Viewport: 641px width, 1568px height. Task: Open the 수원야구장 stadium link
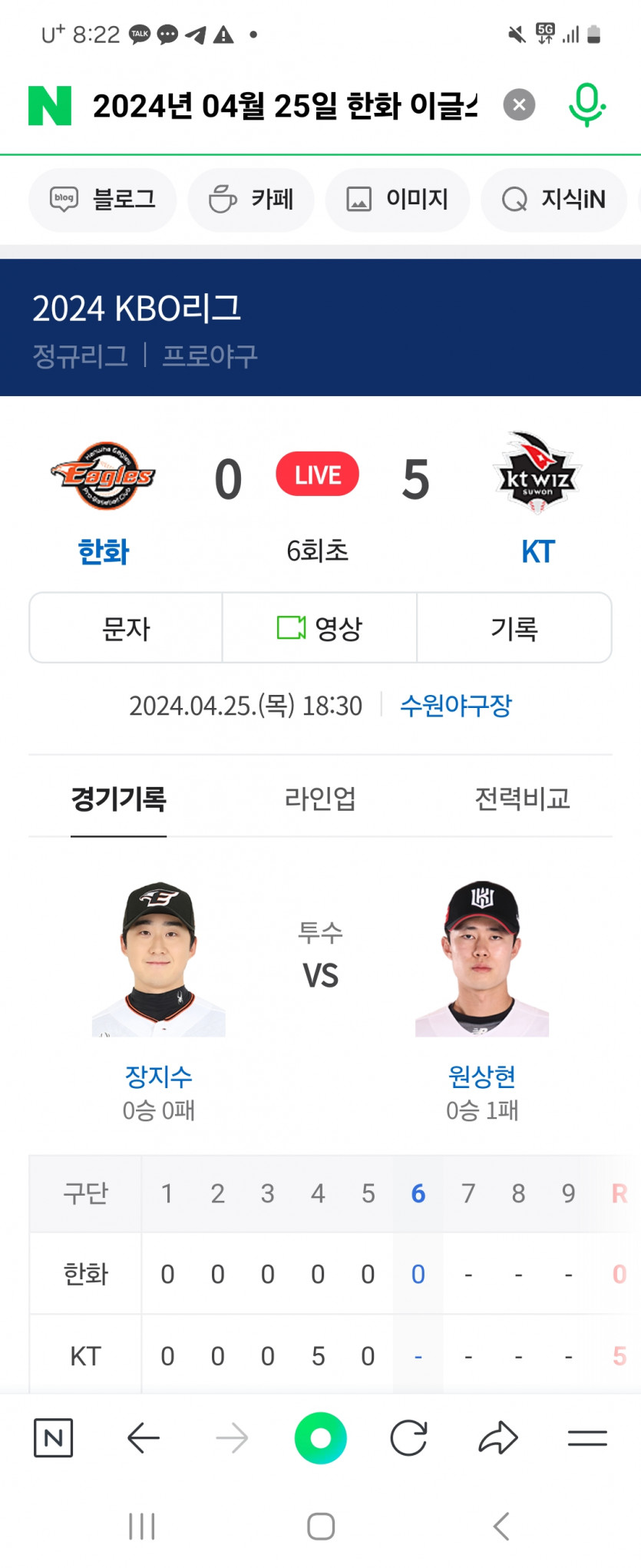pyautogui.click(x=455, y=705)
